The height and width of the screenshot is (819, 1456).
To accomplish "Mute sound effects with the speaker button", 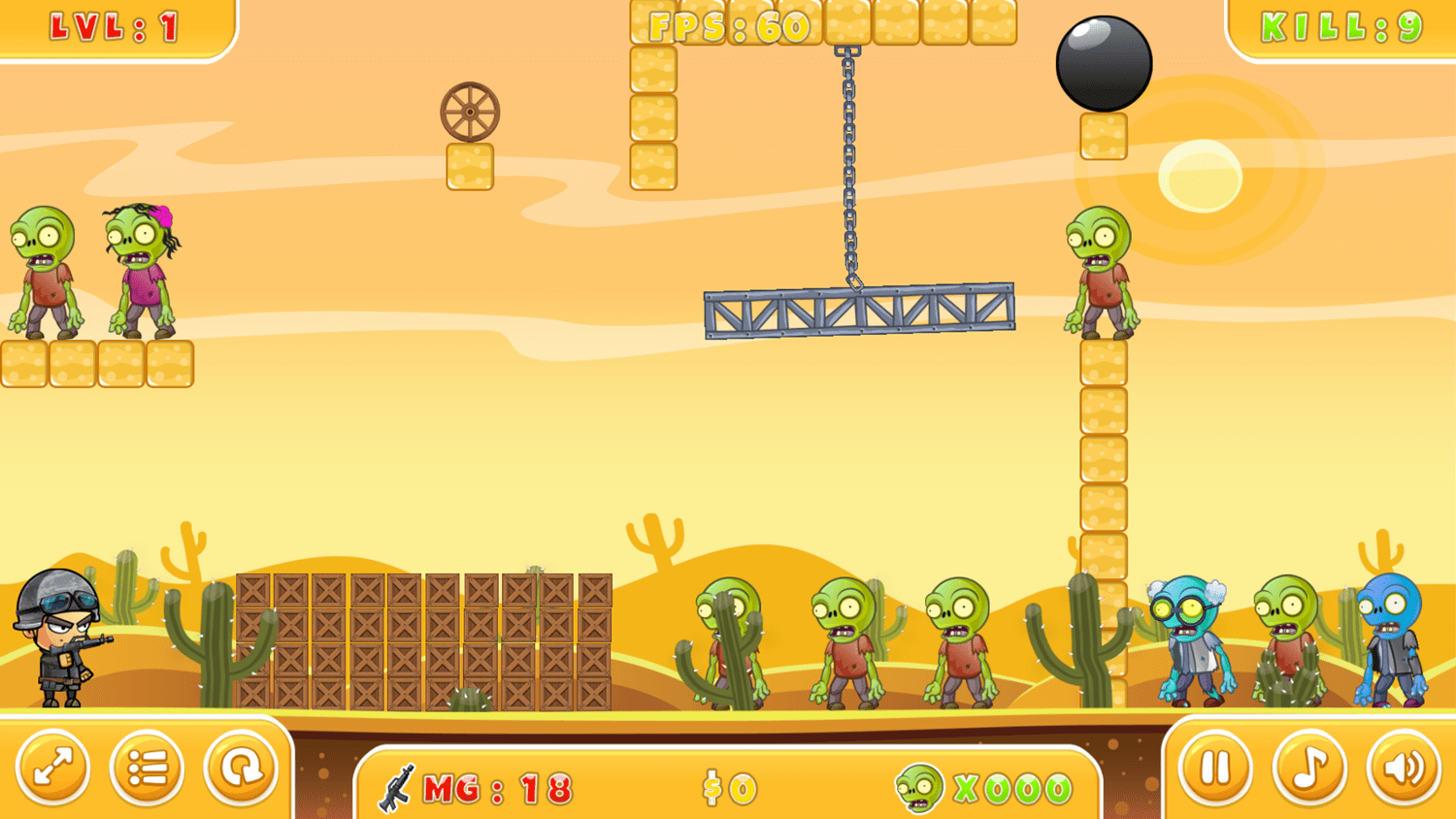I will tap(1404, 768).
